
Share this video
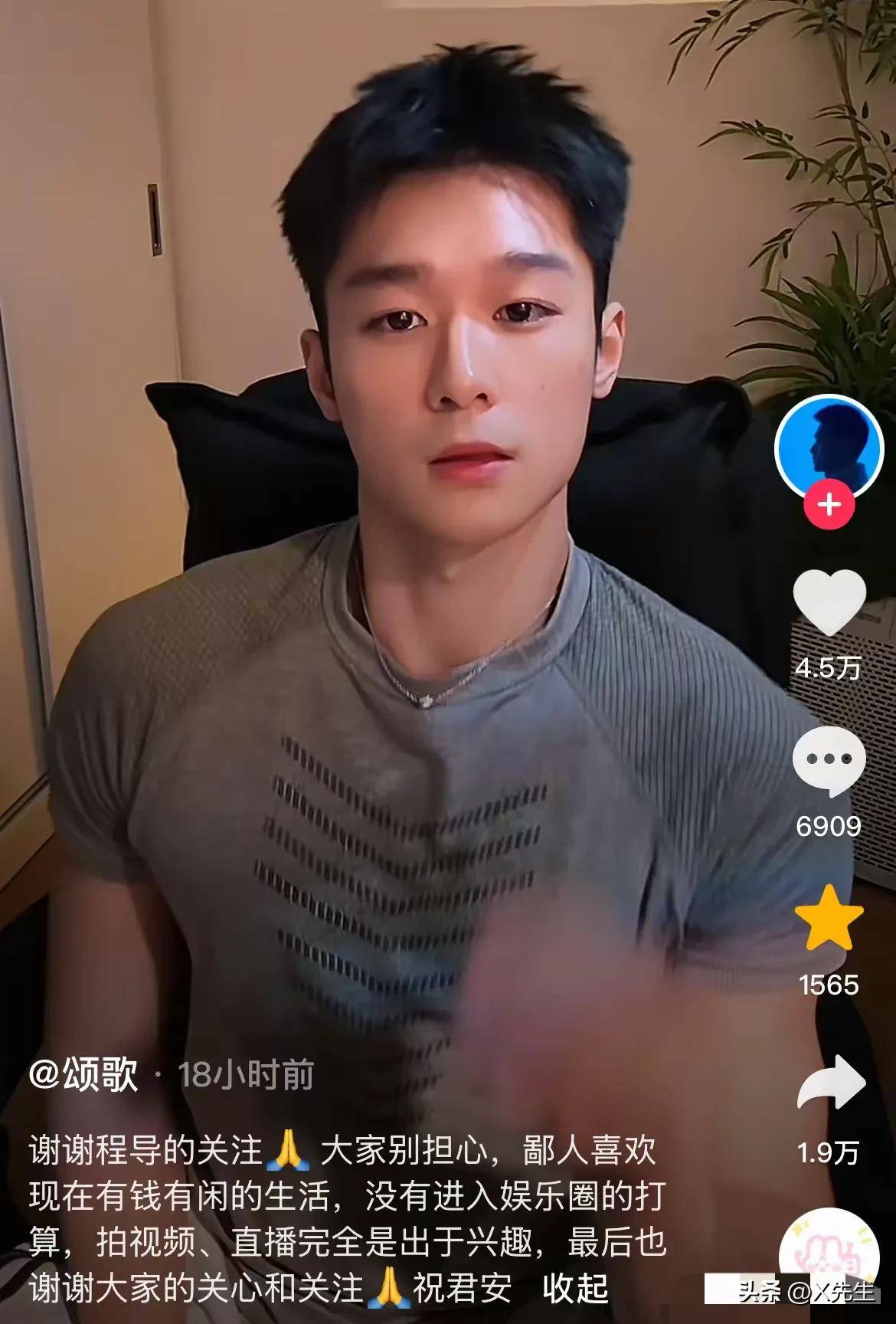click(830, 1083)
